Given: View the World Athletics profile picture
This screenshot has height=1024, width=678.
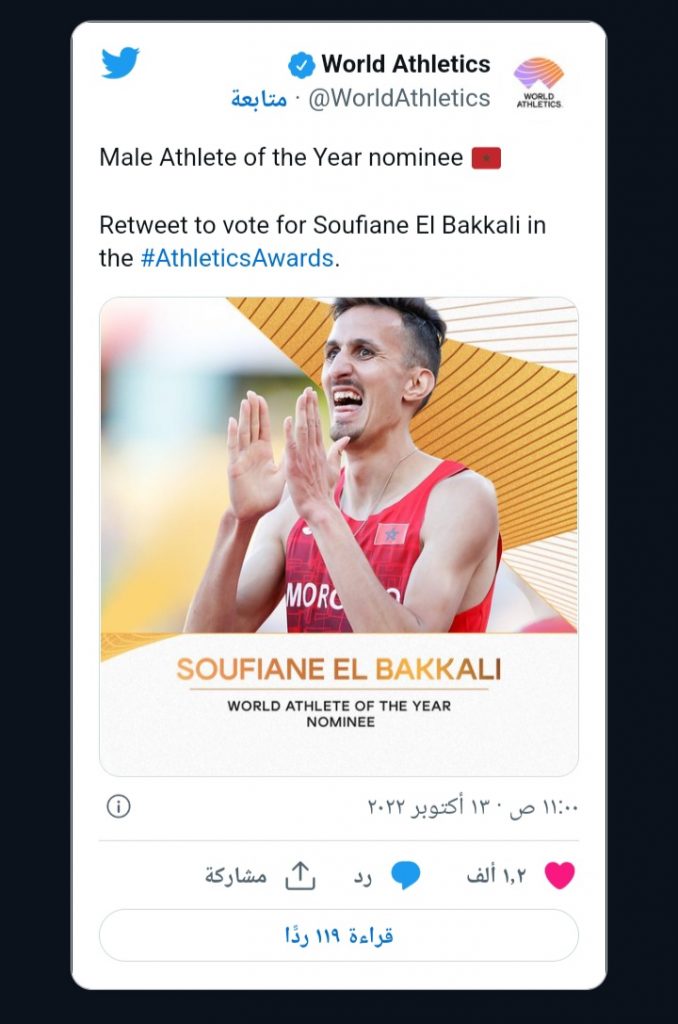Looking at the screenshot, I should [539, 81].
